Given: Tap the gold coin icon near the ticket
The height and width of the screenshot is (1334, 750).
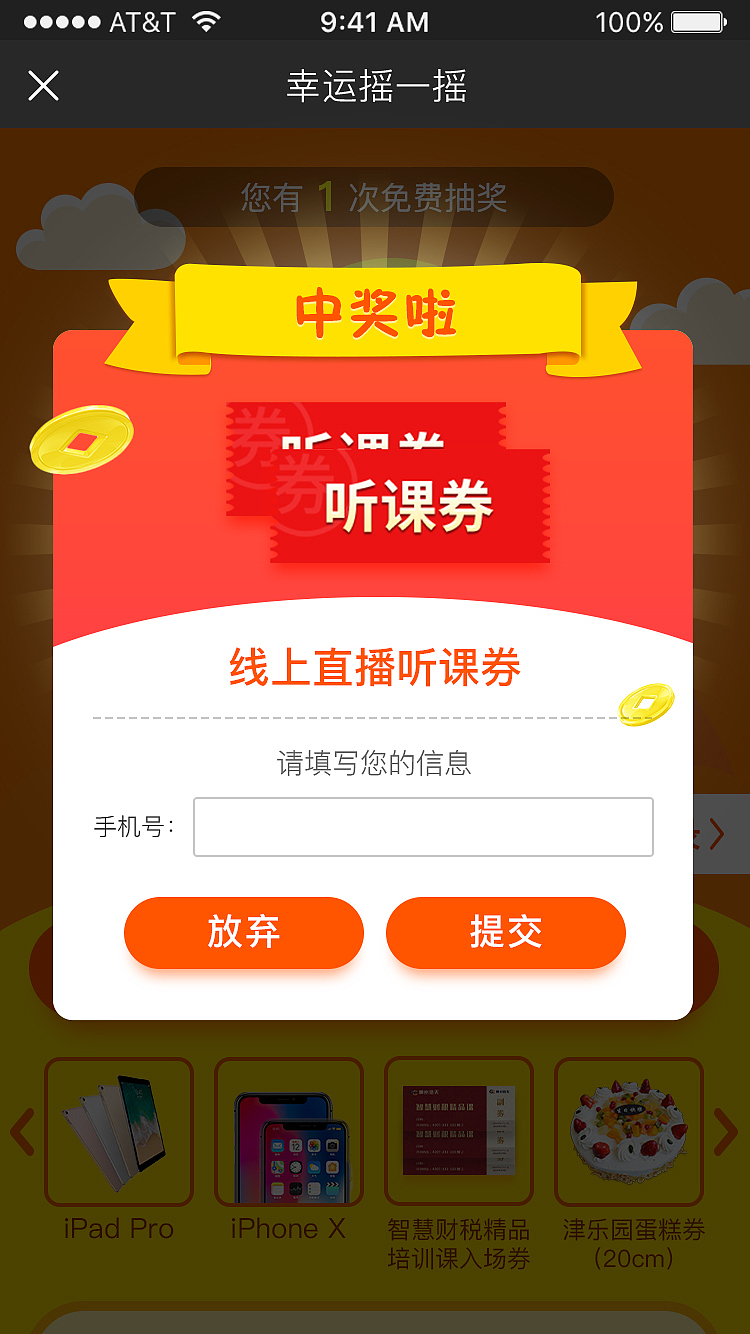Looking at the screenshot, I should [x=83, y=438].
